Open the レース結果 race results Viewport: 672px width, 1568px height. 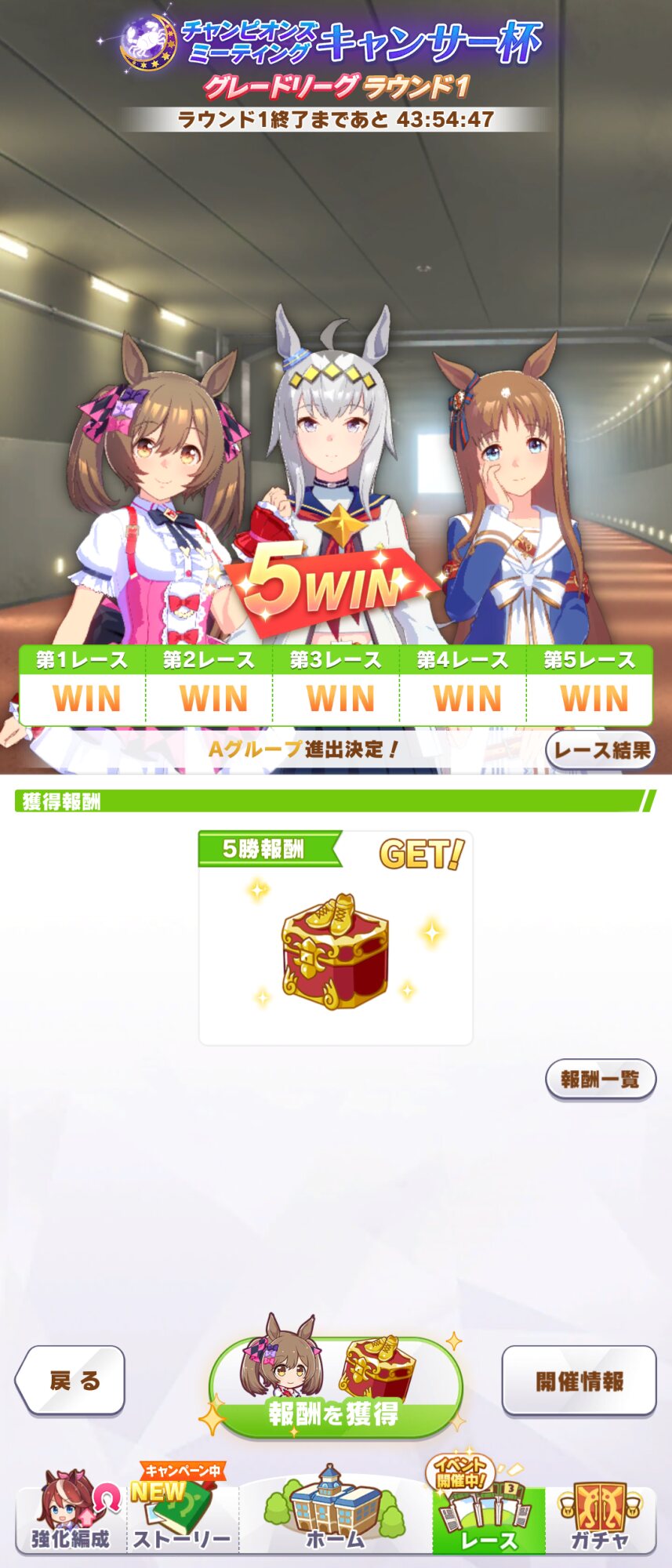601,750
